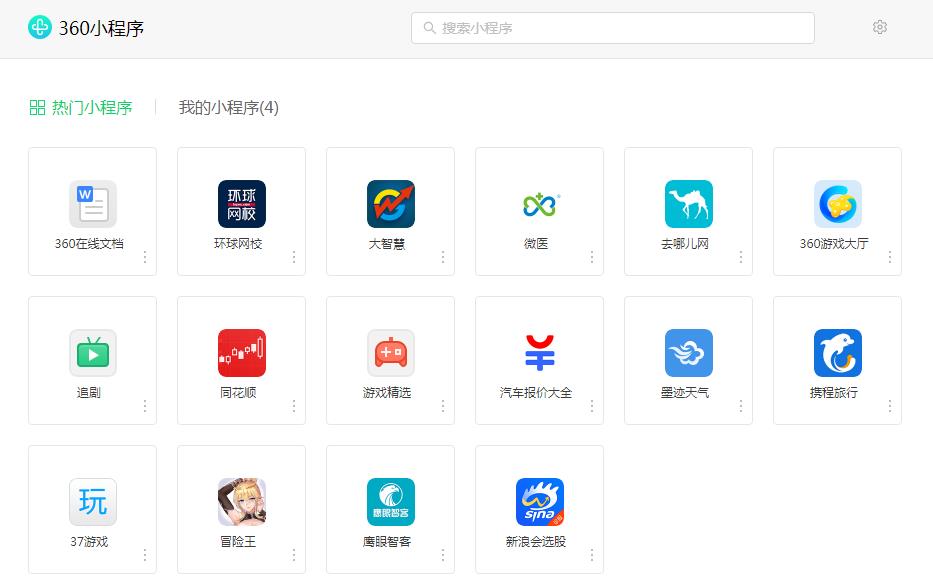Open the 360在线文档 mini program
933x585 pixels.
coord(92,205)
